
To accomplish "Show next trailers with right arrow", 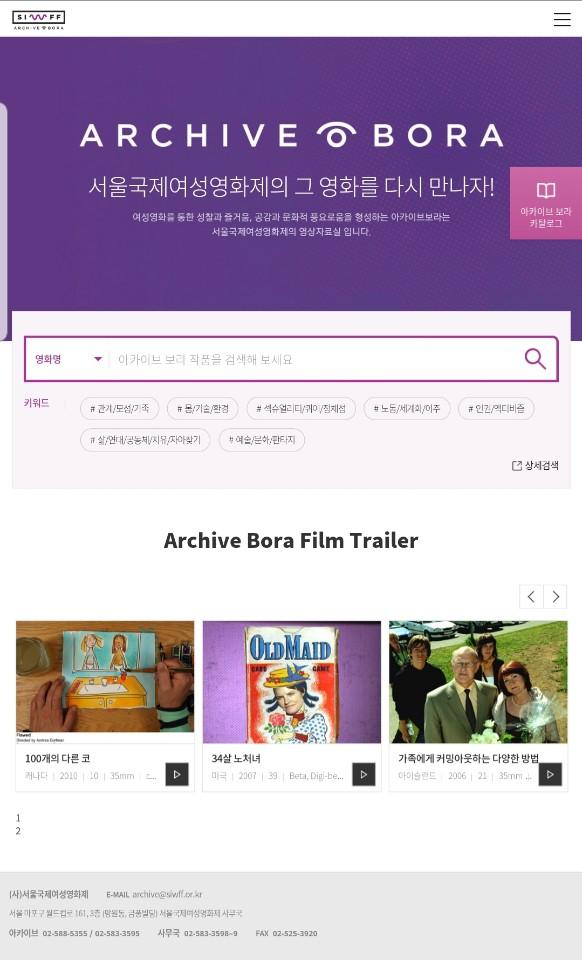I will [555, 596].
